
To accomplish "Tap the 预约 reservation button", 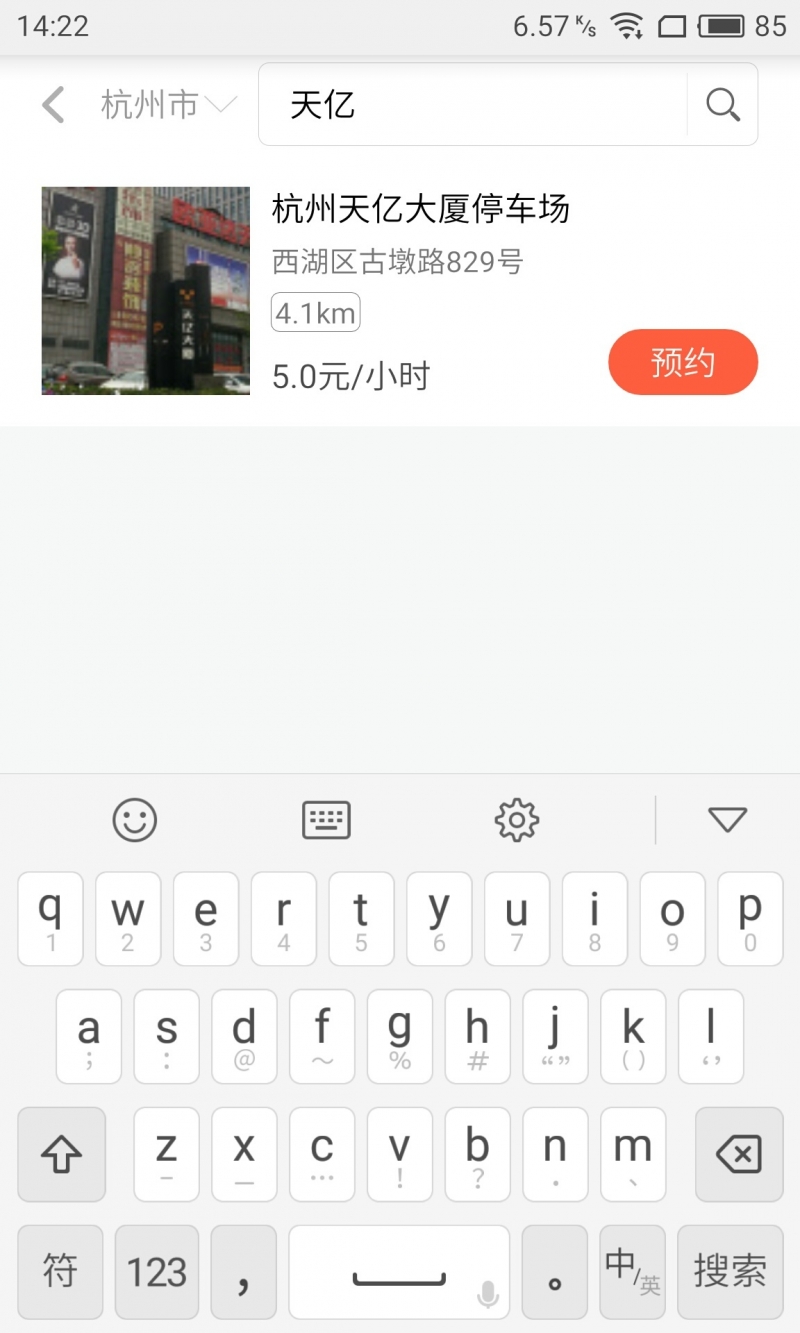I will click(683, 362).
